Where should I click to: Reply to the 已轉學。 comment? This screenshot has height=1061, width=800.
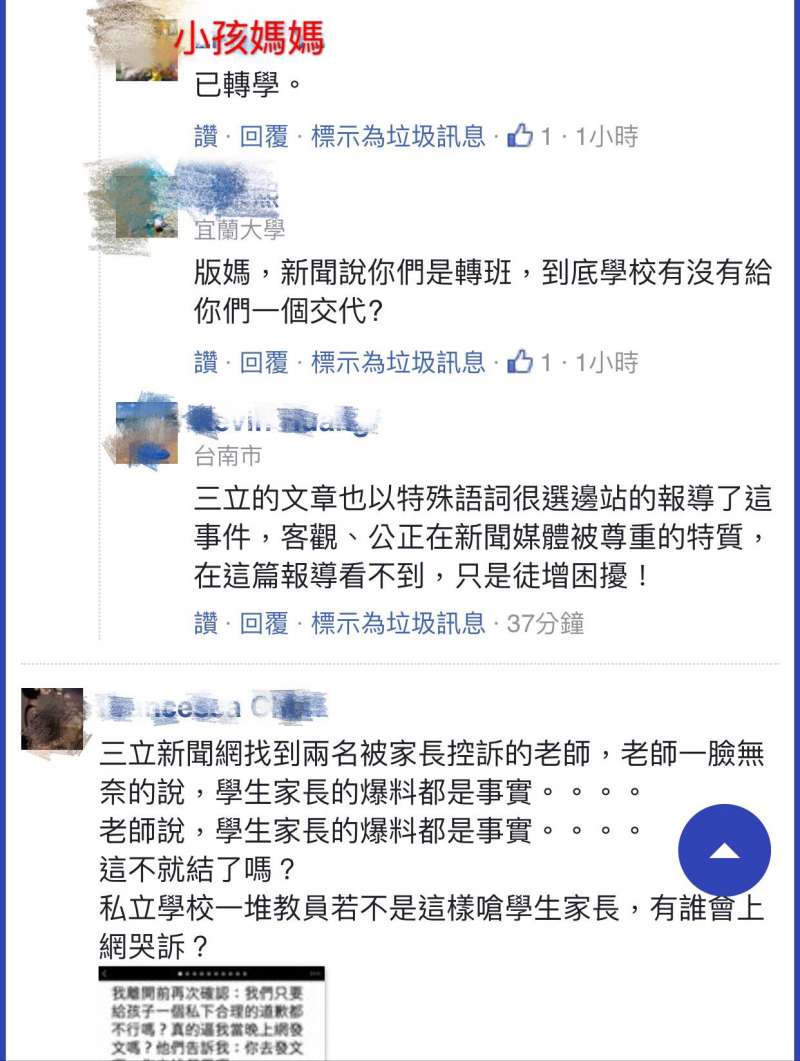[264, 136]
